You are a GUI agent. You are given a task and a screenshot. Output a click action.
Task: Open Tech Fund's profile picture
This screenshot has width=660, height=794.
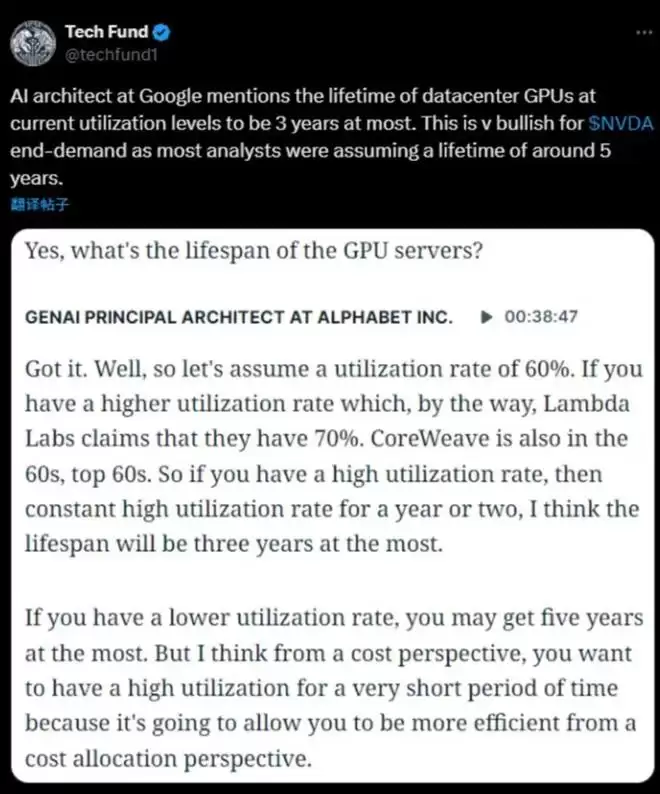(32, 42)
